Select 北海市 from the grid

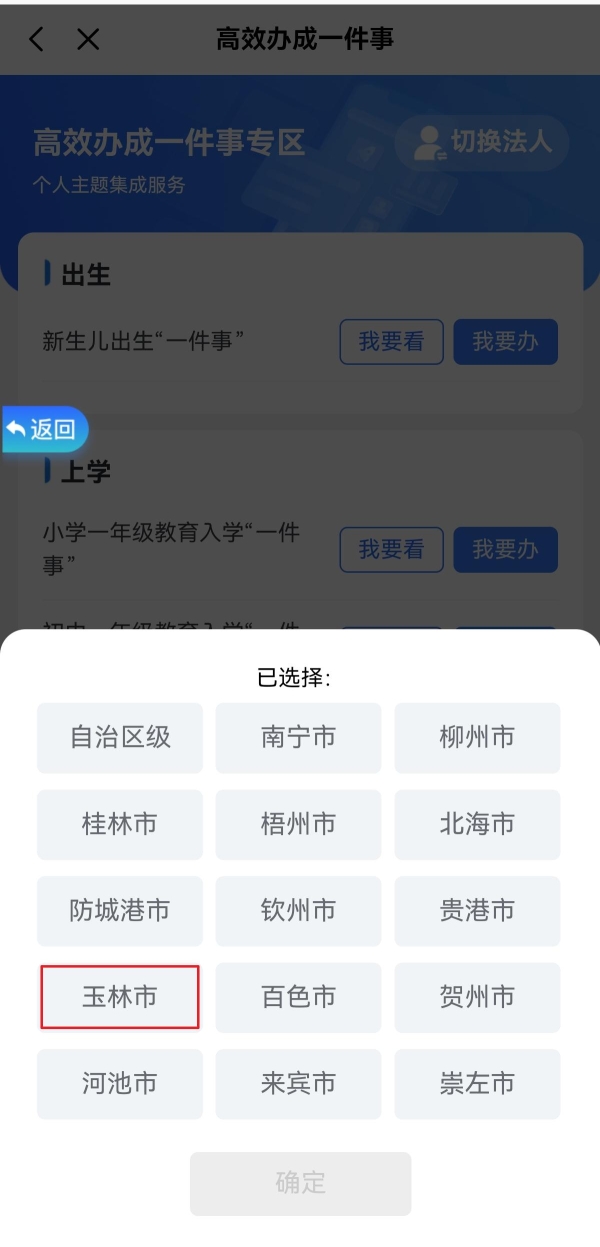tap(477, 824)
